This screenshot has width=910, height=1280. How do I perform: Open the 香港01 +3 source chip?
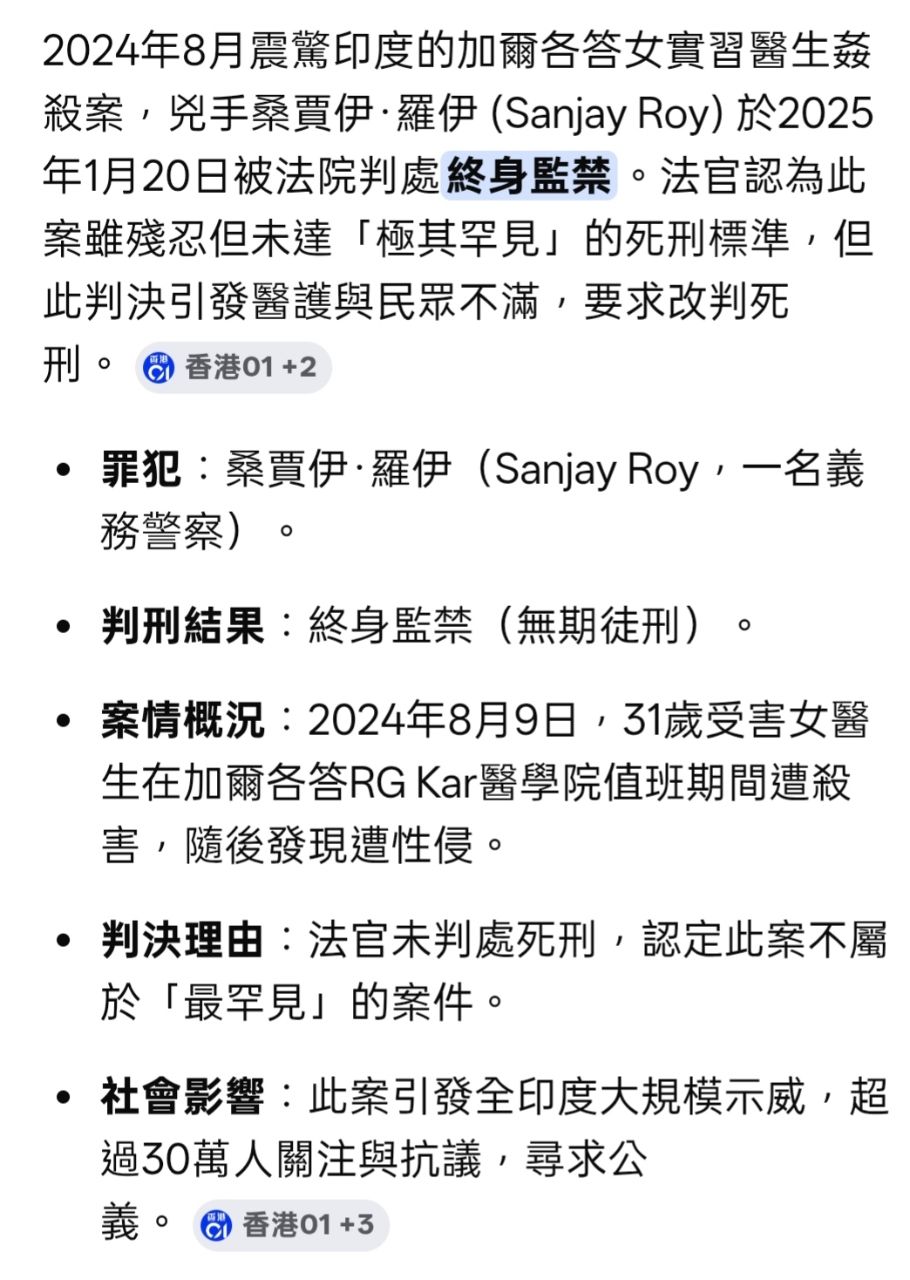tap(290, 1224)
